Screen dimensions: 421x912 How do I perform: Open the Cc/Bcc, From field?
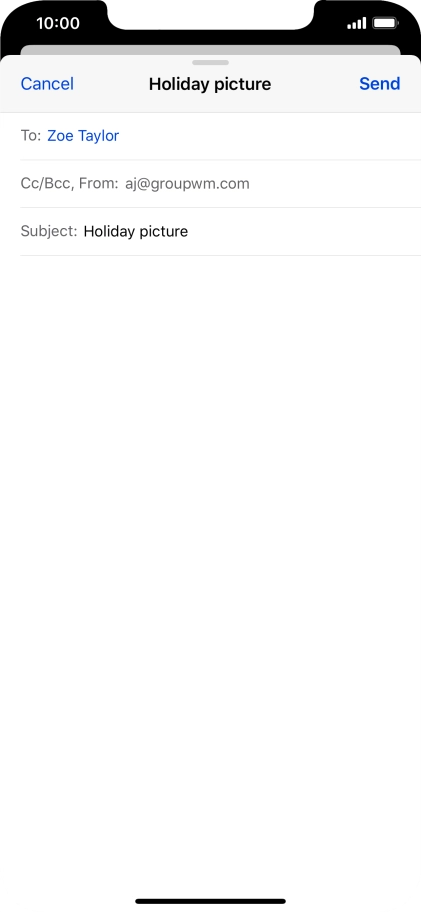[220, 184]
